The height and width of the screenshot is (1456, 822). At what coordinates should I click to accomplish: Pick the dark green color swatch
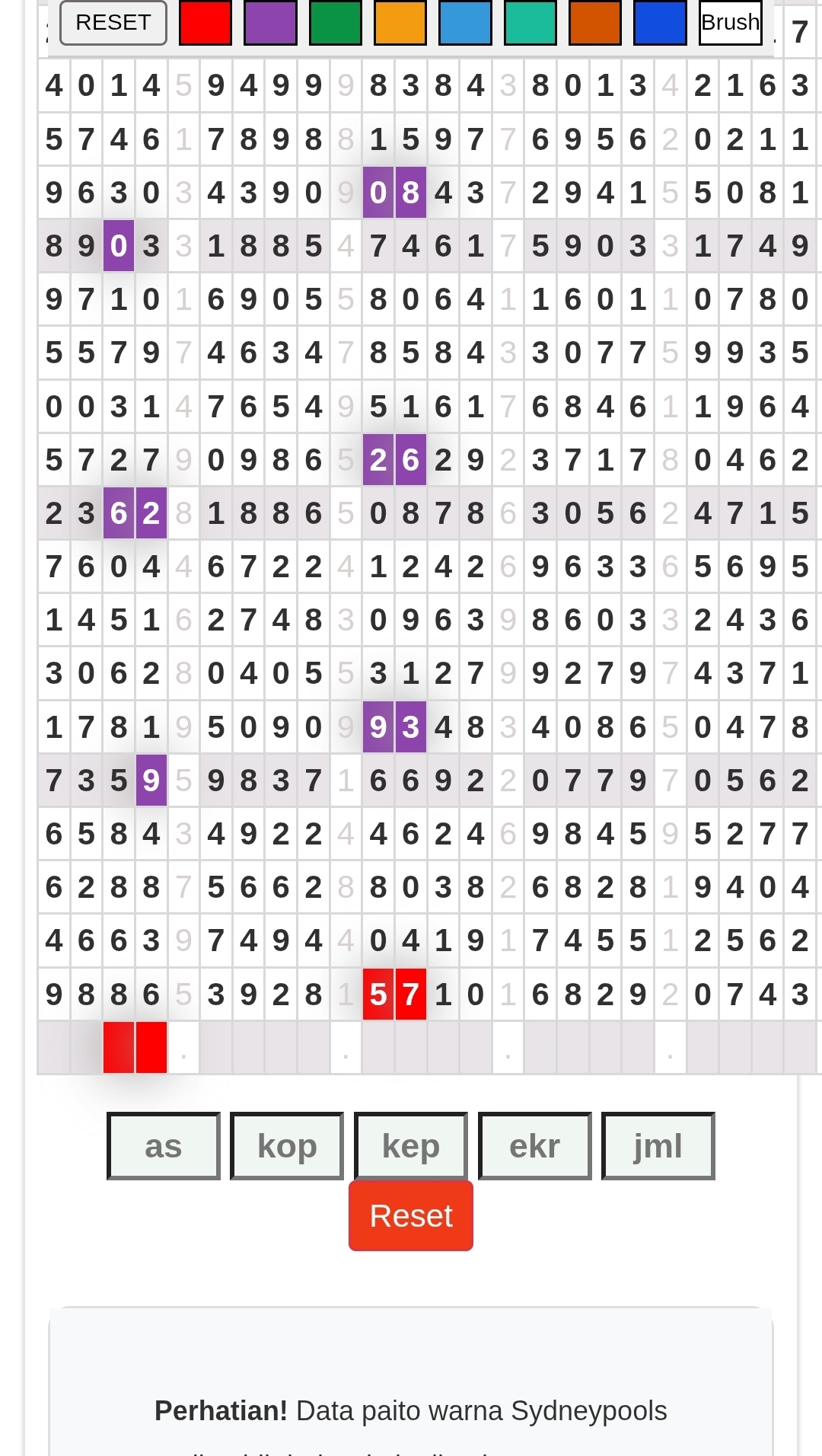point(336,23)
